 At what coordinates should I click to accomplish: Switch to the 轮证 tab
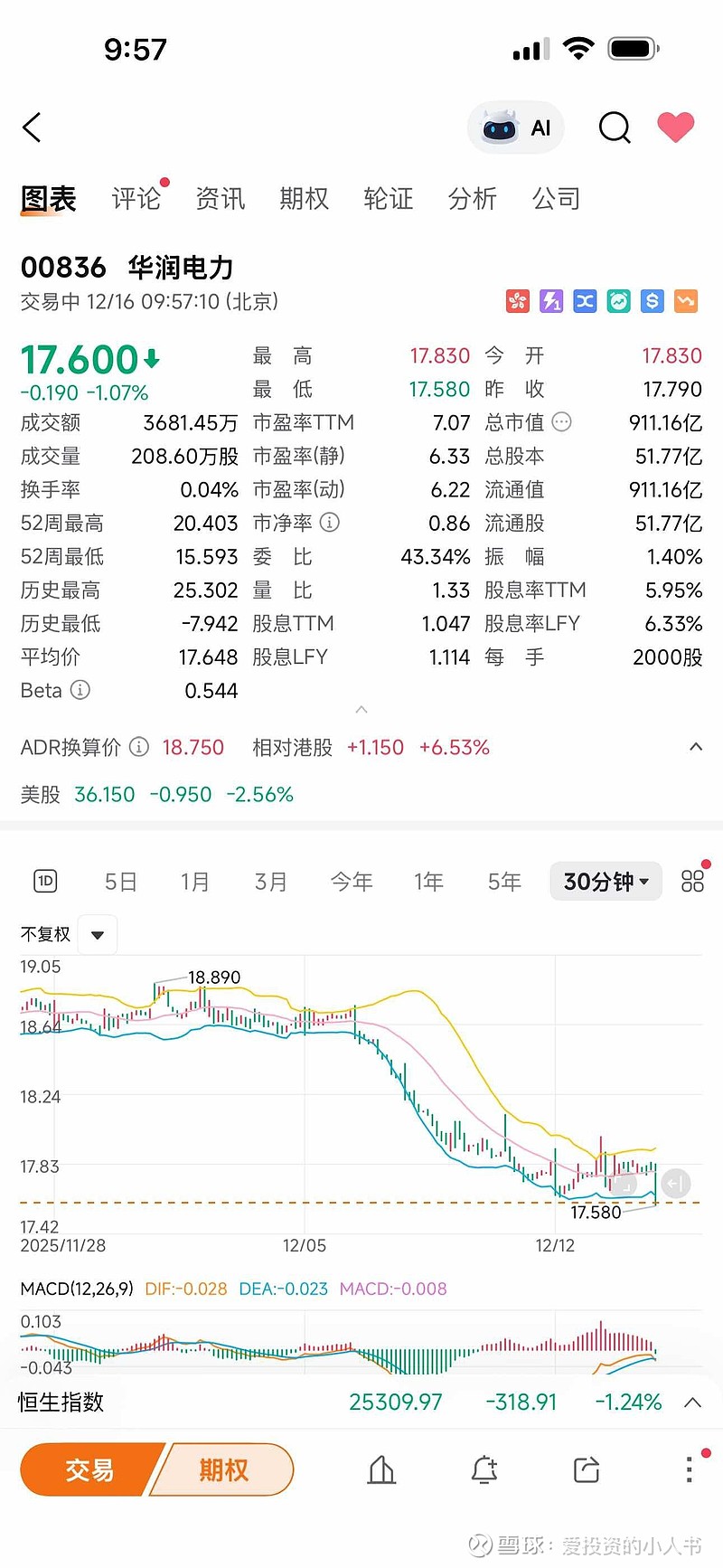pos(388,199)
